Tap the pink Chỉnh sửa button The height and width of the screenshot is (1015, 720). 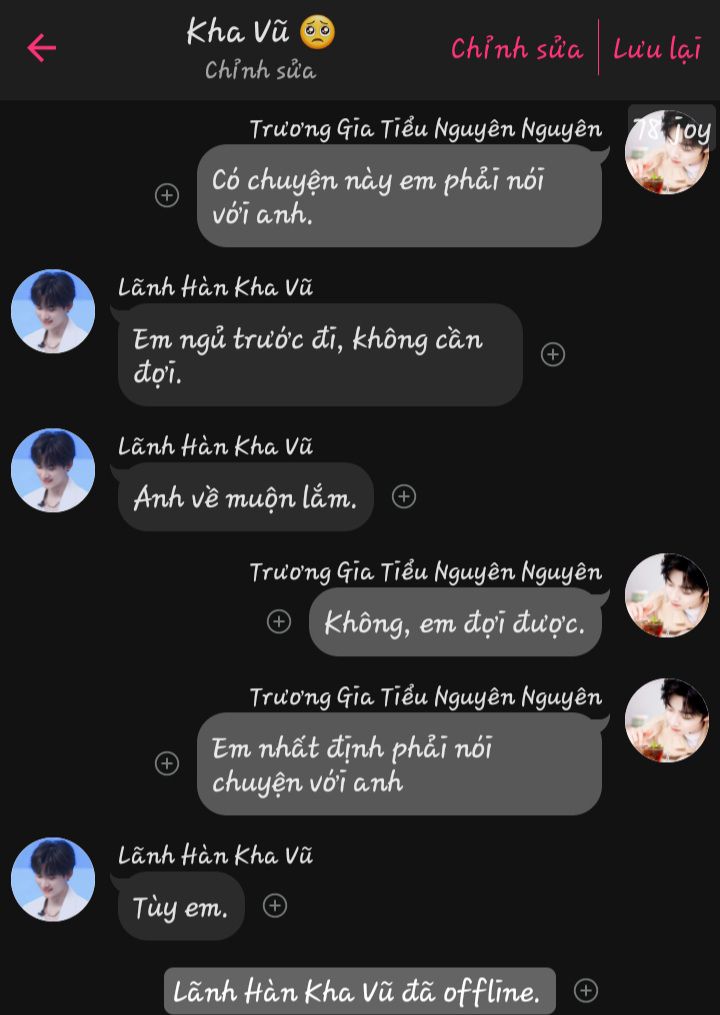coord(516,48)
